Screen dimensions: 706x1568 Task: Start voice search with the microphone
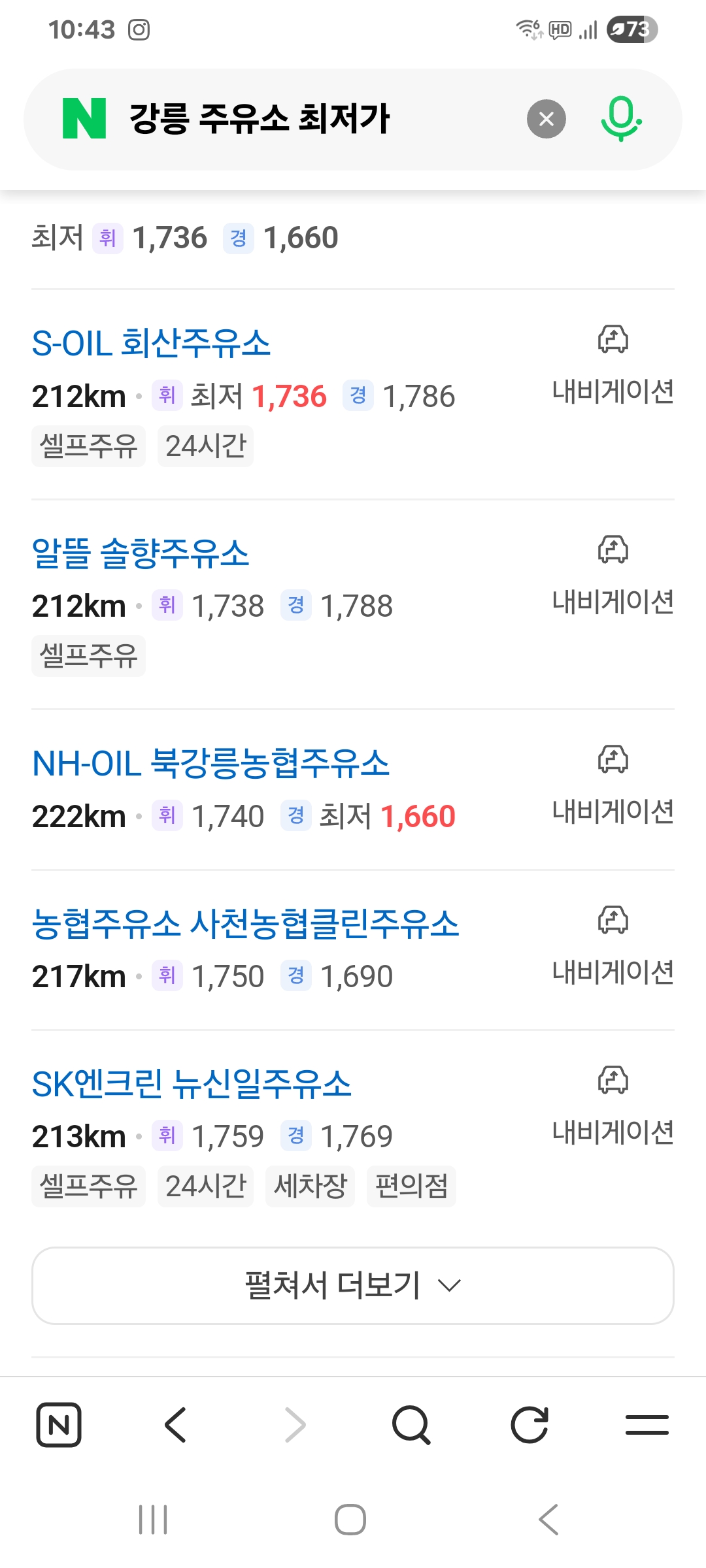click(x=620, y=119)
